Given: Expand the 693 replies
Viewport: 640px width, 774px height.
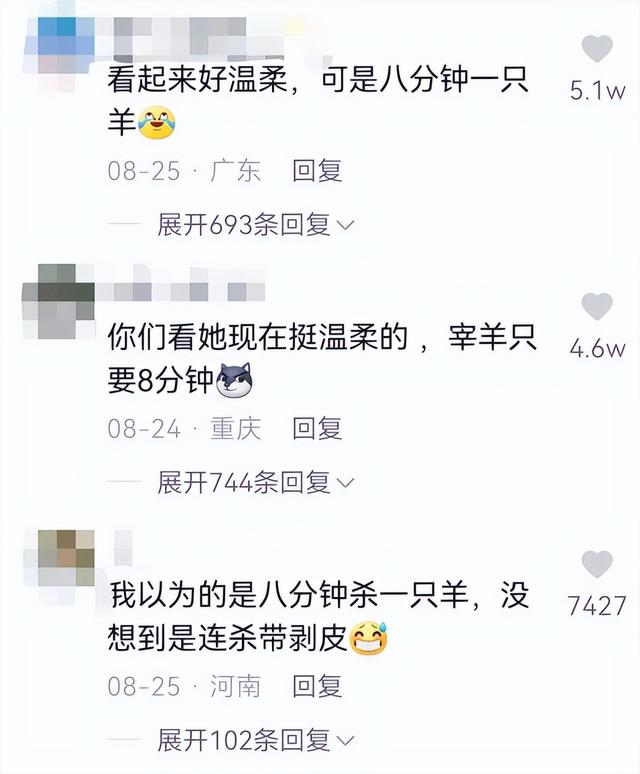Looking at the screenshot, I should click(x=255, y=225).
